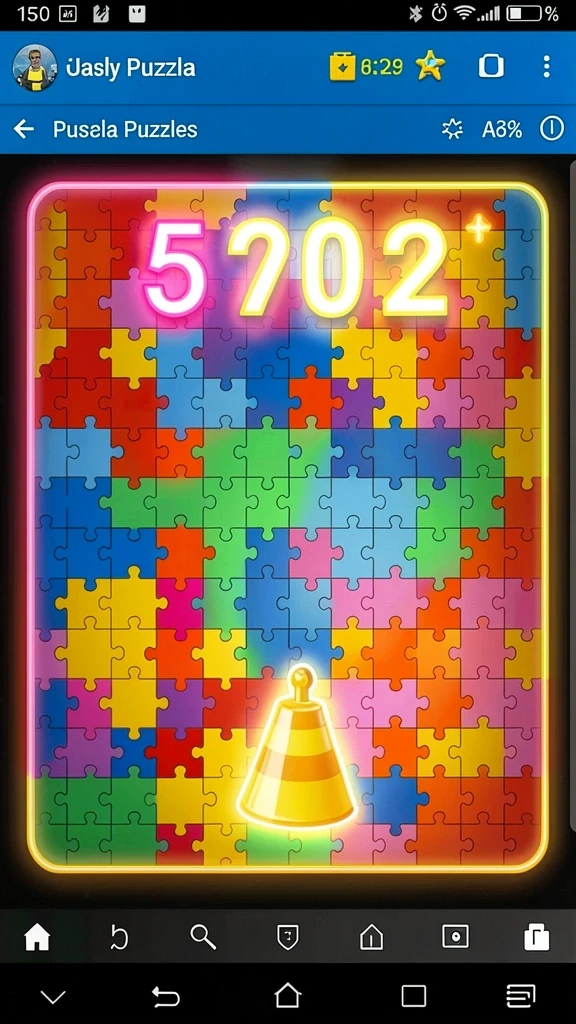
Task: Go back with the arrow
Action: [24, 129]
